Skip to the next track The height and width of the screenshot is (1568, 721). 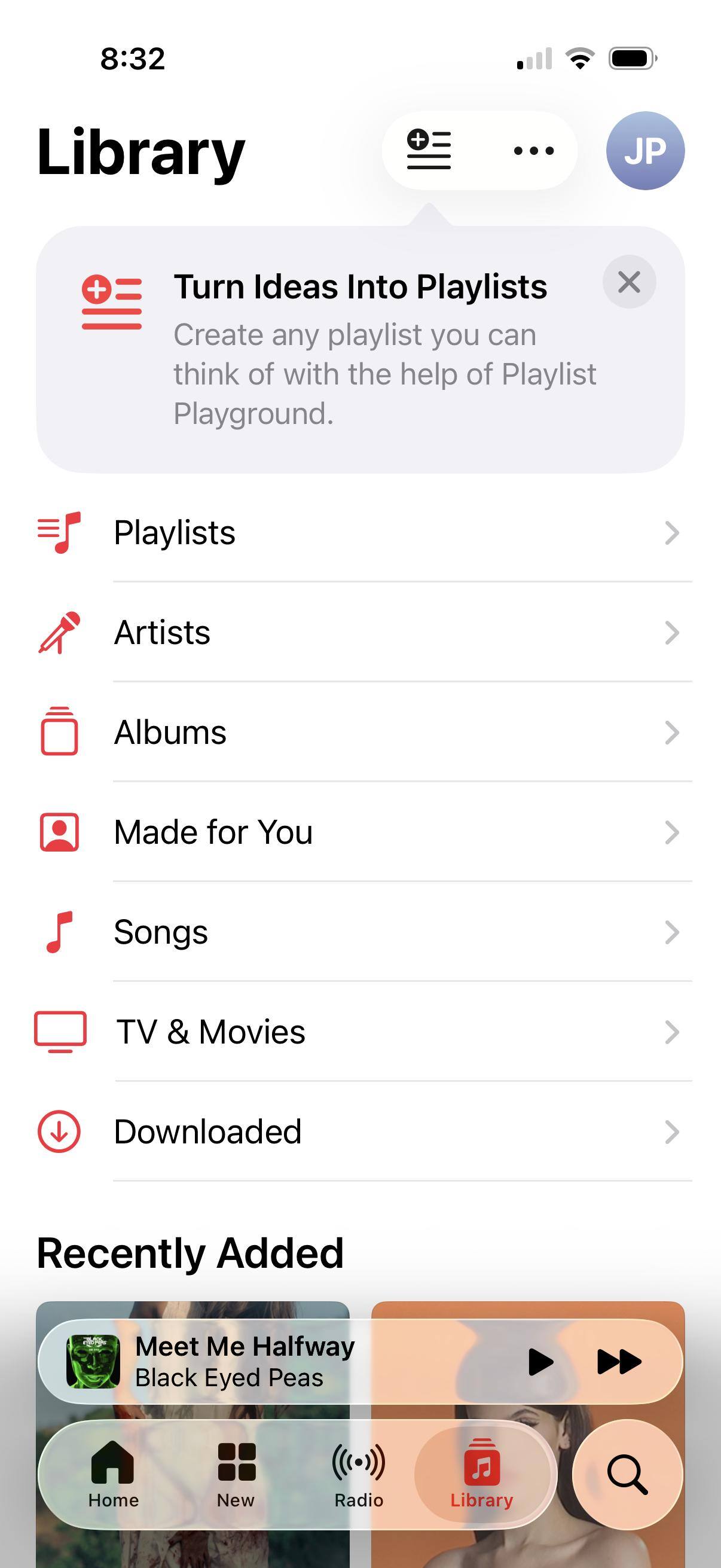(619, 1362)
